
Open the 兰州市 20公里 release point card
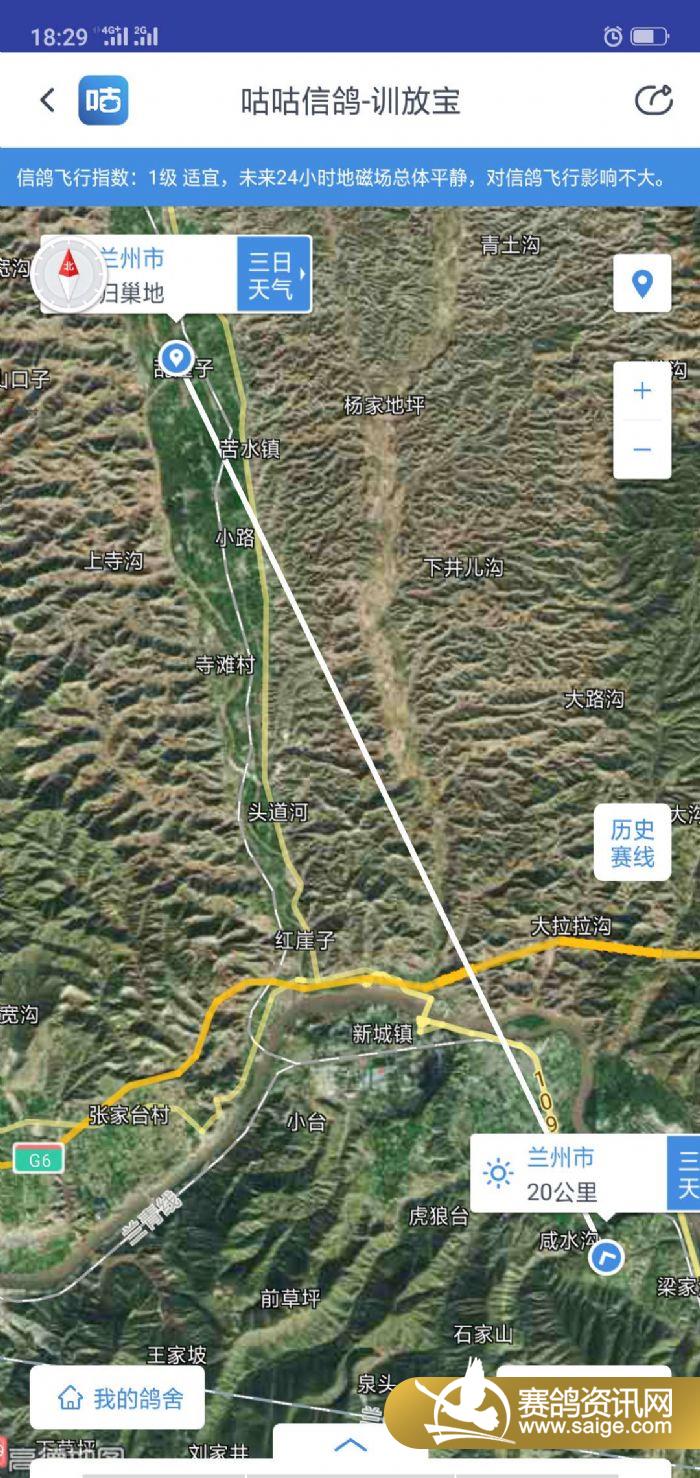tap(568, 1173)
